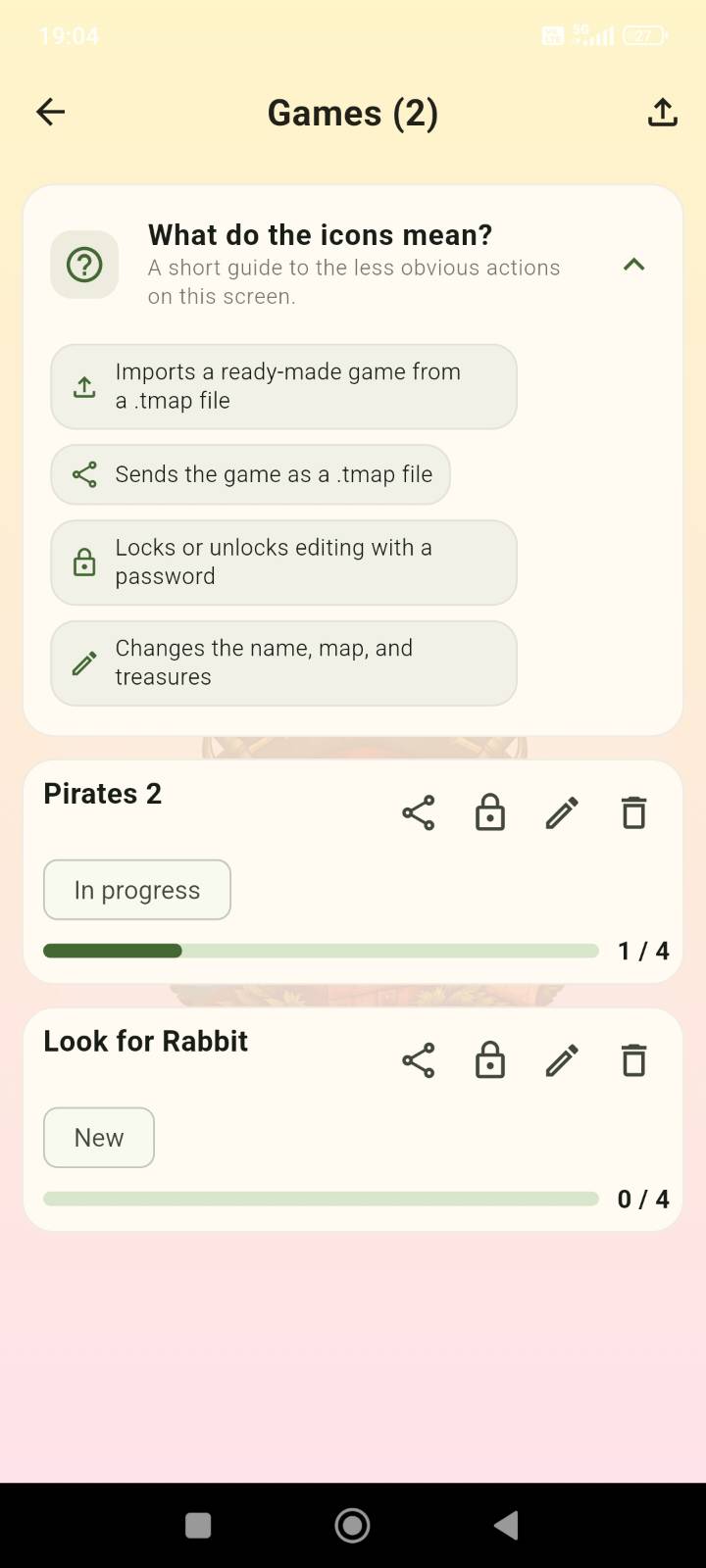Share the Look for Rabbit game
The image size is (706, 1568).
[419, 1060]
